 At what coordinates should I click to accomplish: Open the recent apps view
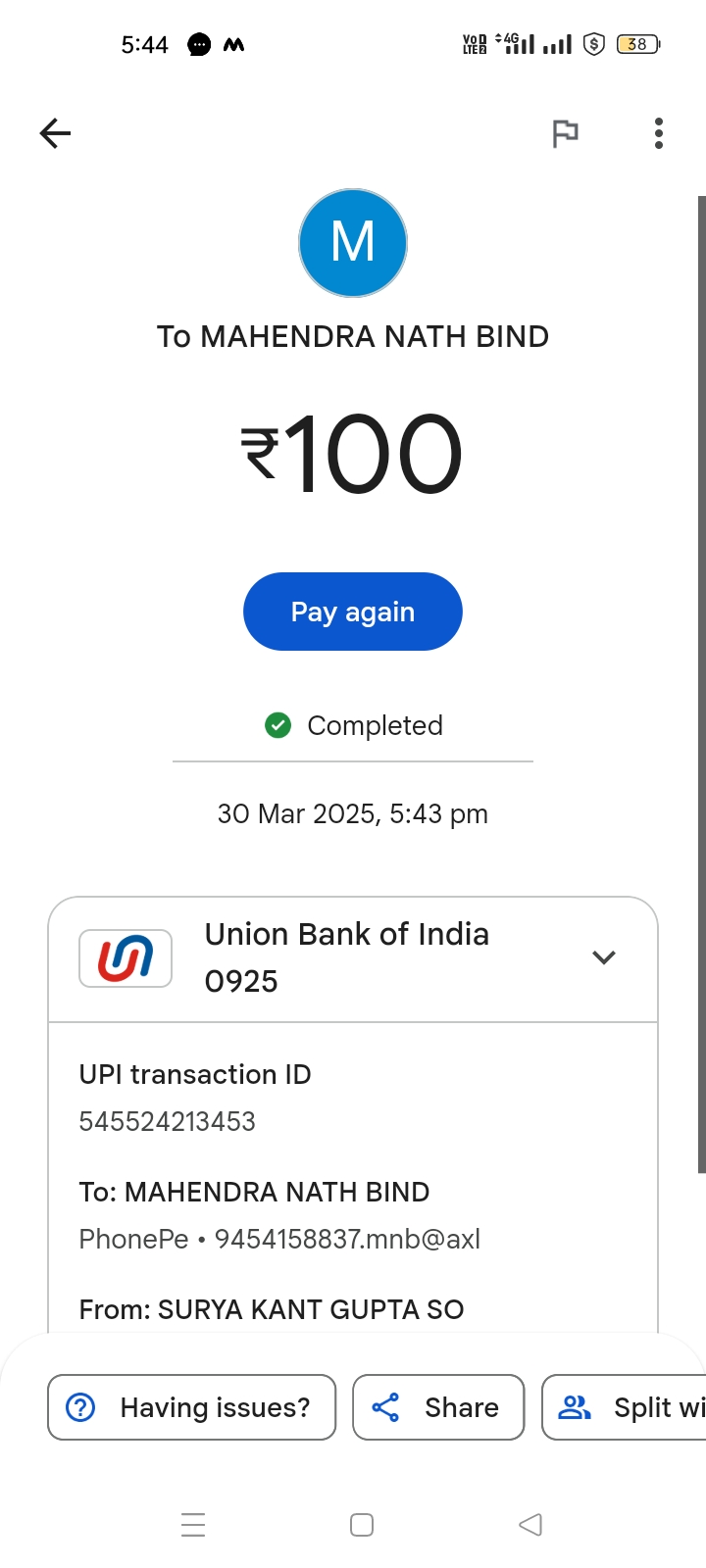click(193, 1525)
